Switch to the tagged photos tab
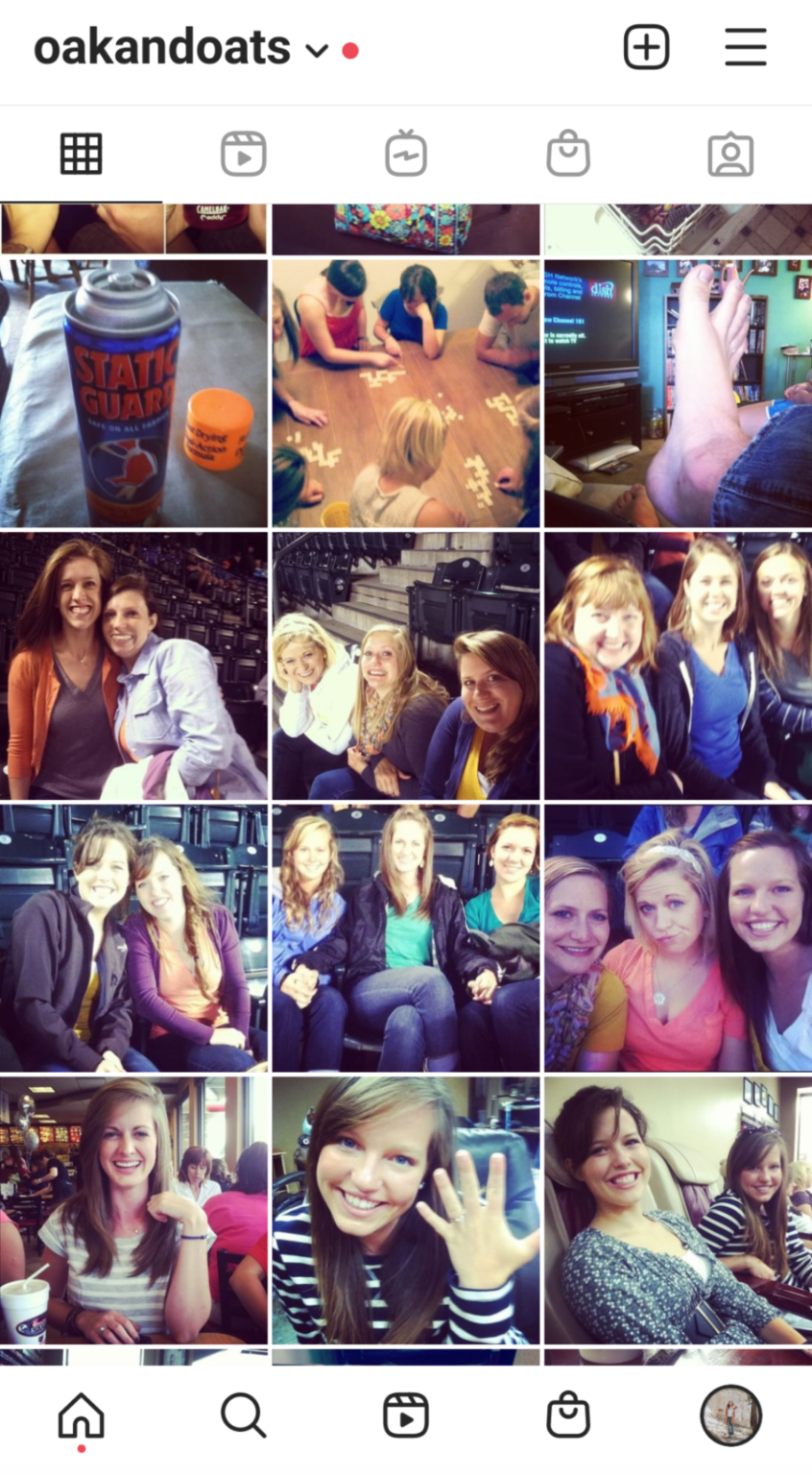The image size is (812, 1475). (730, 154)
